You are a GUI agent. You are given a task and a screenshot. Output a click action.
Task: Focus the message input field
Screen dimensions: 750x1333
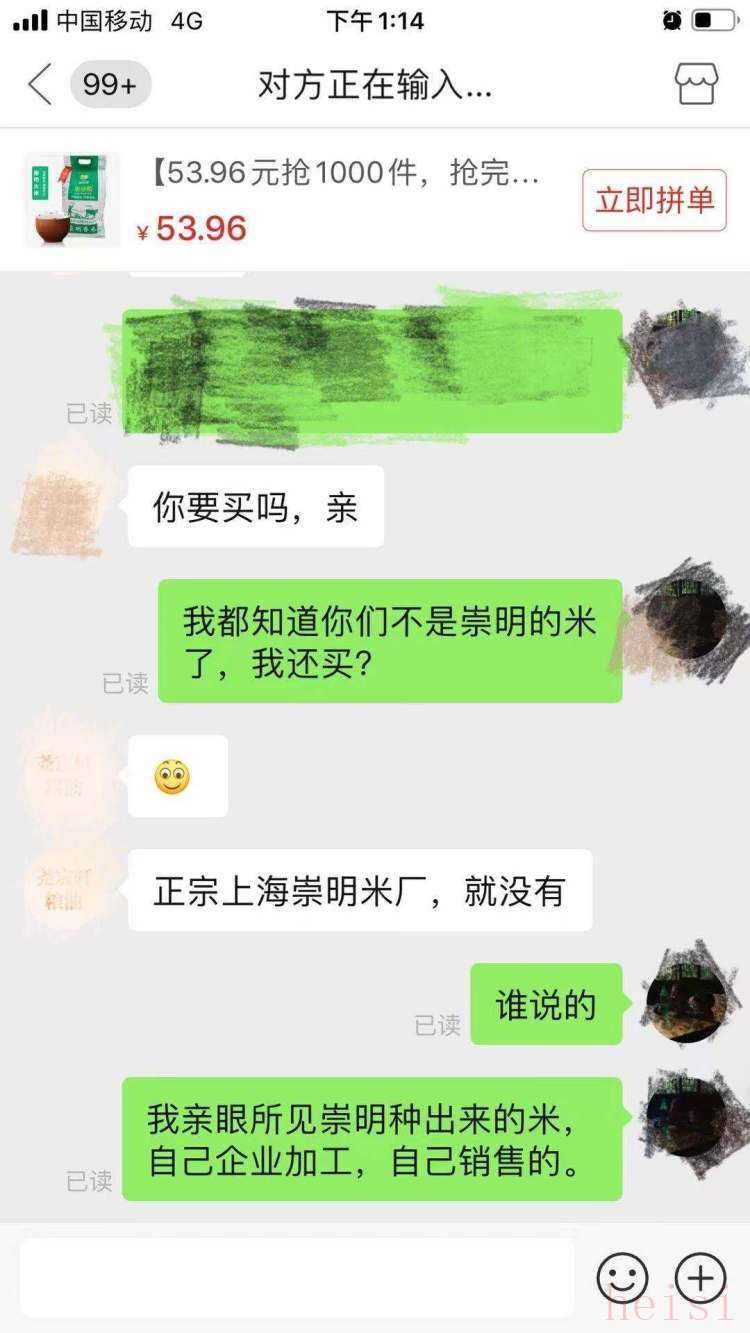click(x=297, y=1277)
